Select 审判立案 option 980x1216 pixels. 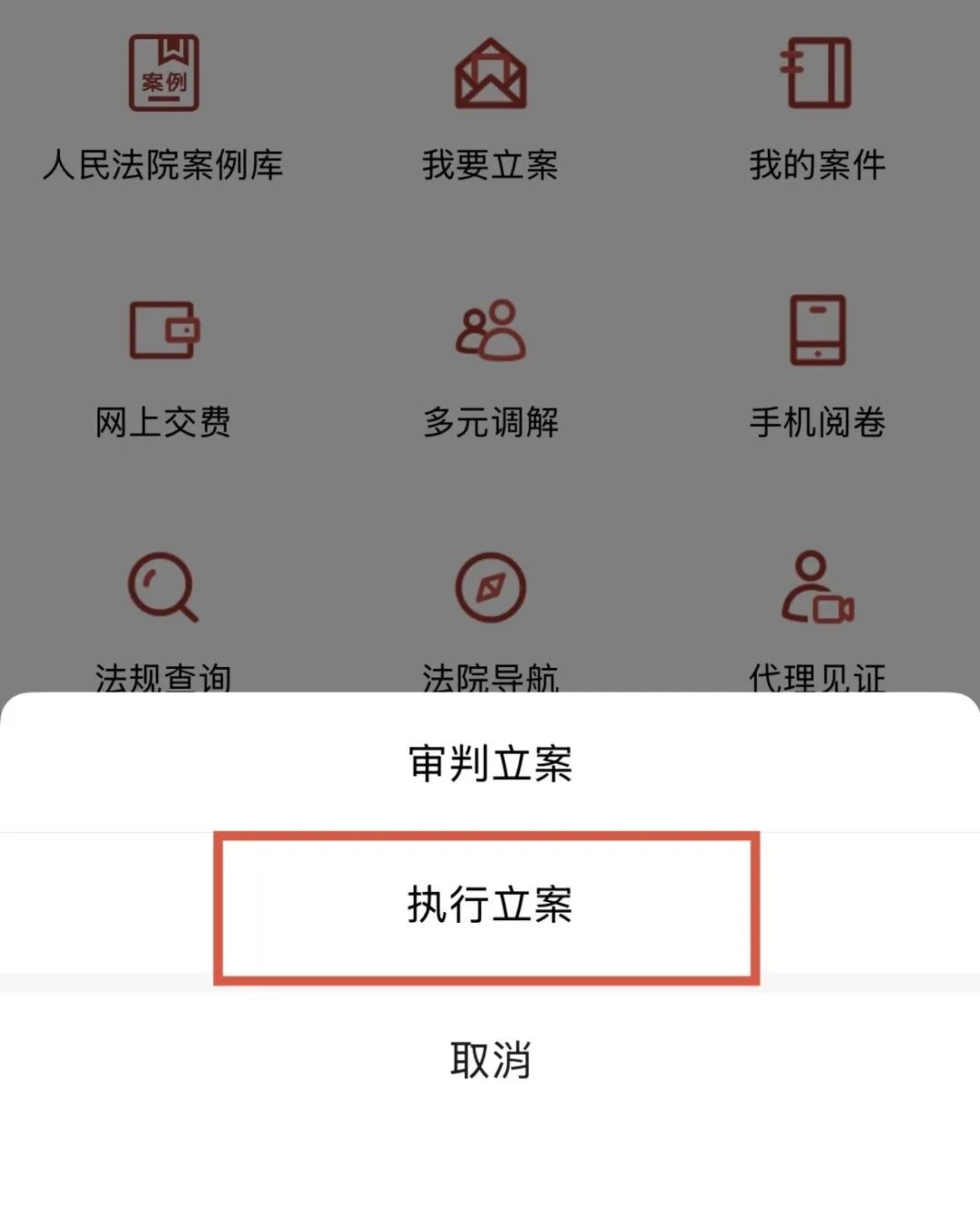coord(490,763)
